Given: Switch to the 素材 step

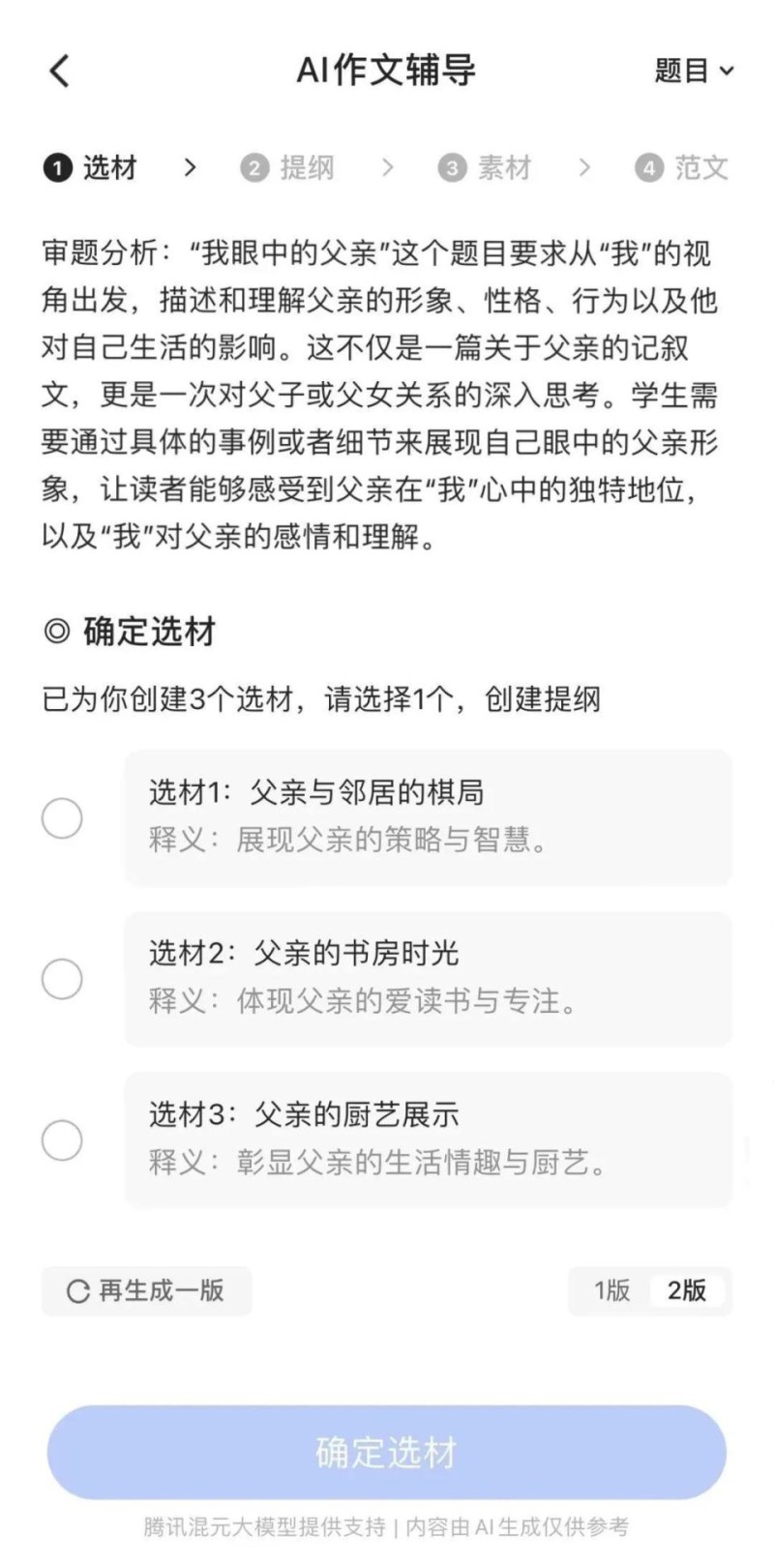Looking at the screenshot, I should [x=486, y=168].
